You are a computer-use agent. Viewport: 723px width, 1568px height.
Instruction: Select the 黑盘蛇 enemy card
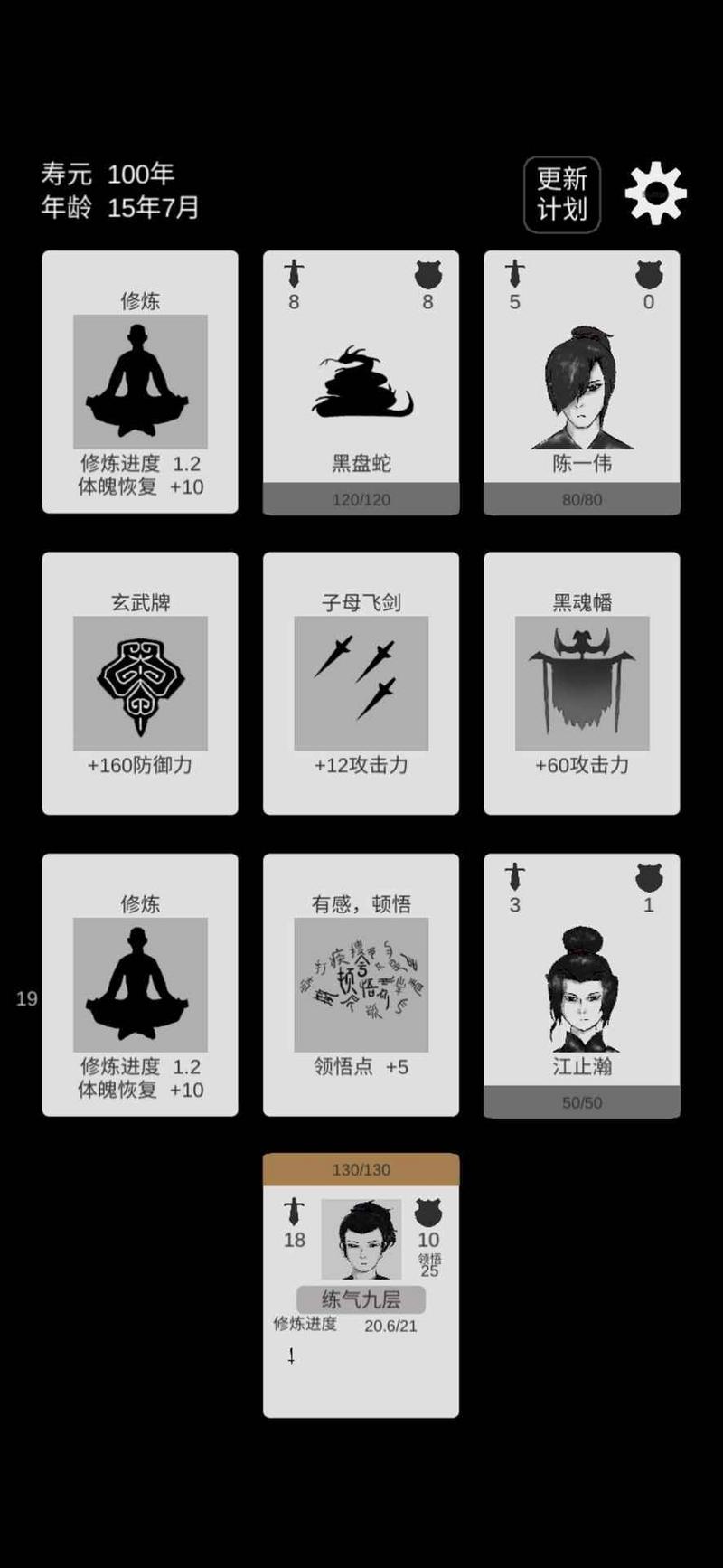(361, 382)
